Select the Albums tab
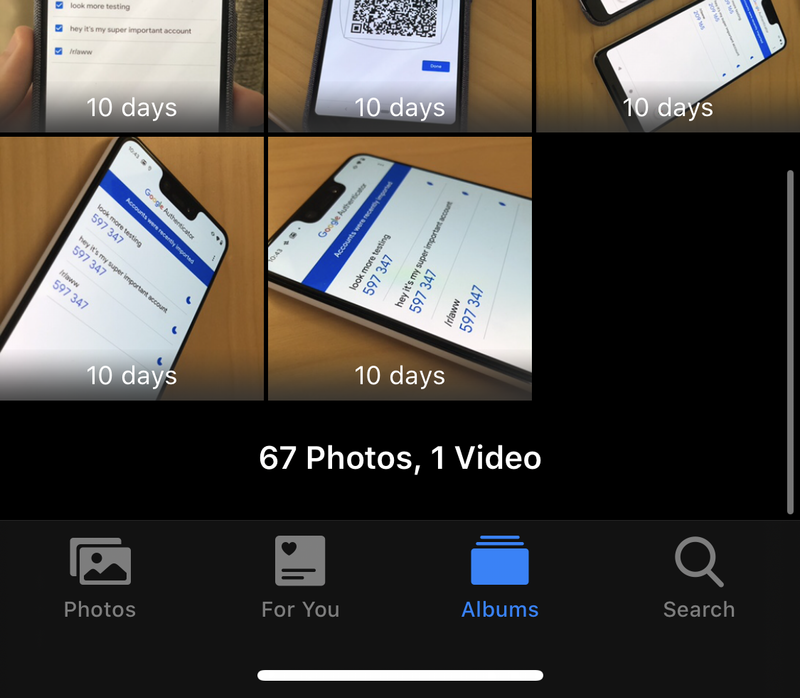The height and width of the screenshot is (698, 800). [500, 577]
